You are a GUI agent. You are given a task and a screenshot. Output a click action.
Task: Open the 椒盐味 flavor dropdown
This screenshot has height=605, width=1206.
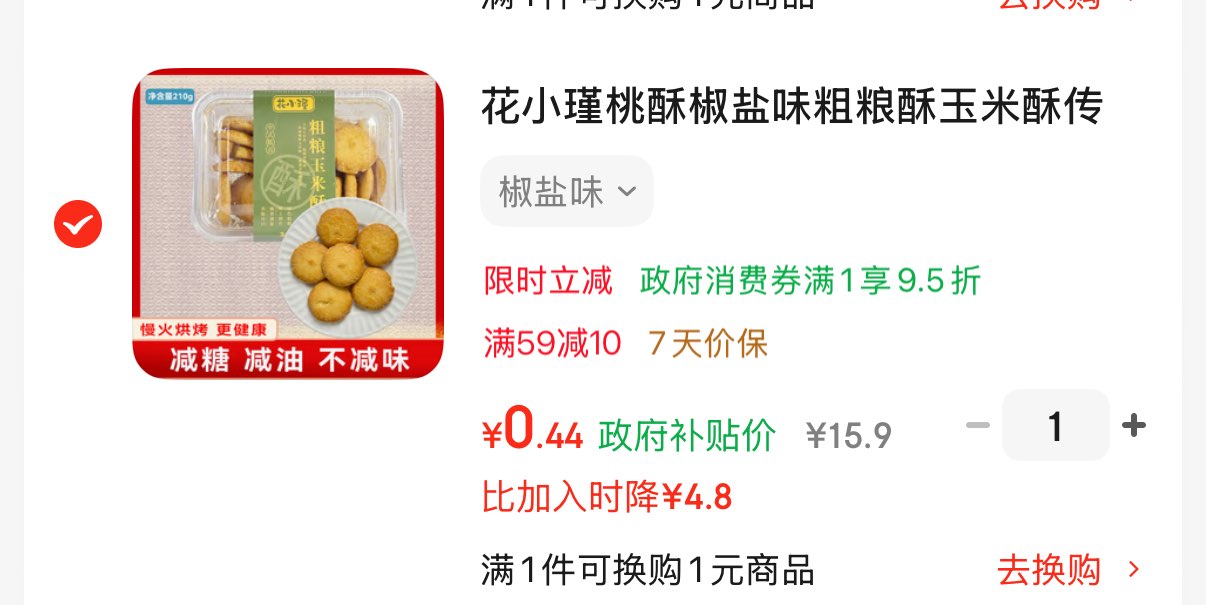coord(567,191)
